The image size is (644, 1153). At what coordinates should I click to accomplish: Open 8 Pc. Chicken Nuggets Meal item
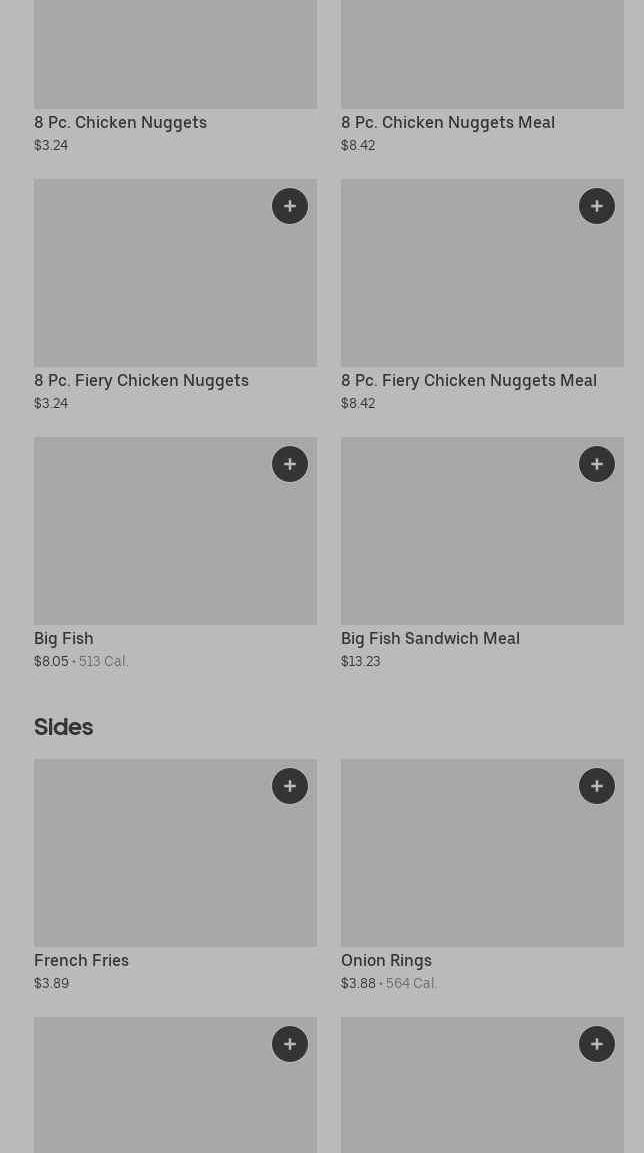[x=482, y=55]
